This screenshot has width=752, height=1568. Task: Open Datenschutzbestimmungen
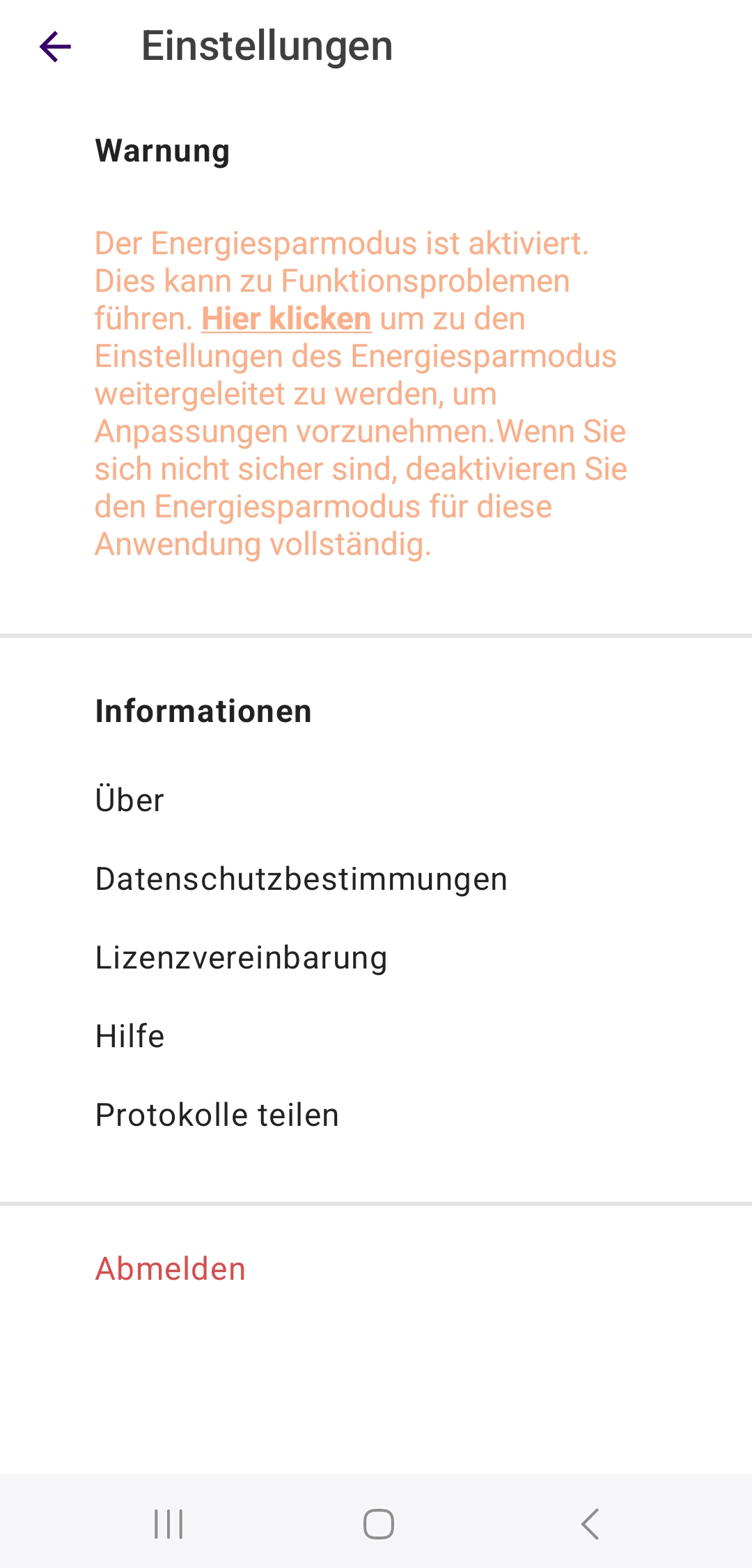(x=301, y=879)
